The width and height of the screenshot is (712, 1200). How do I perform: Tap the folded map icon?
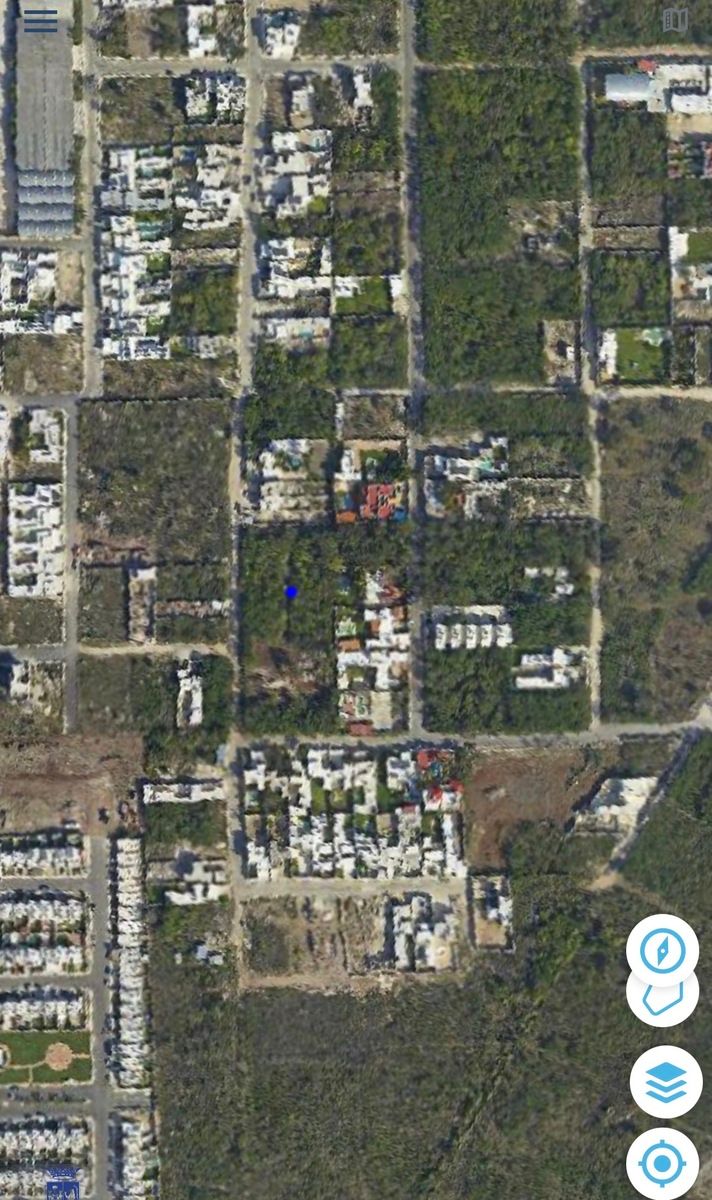pos(675,20)
